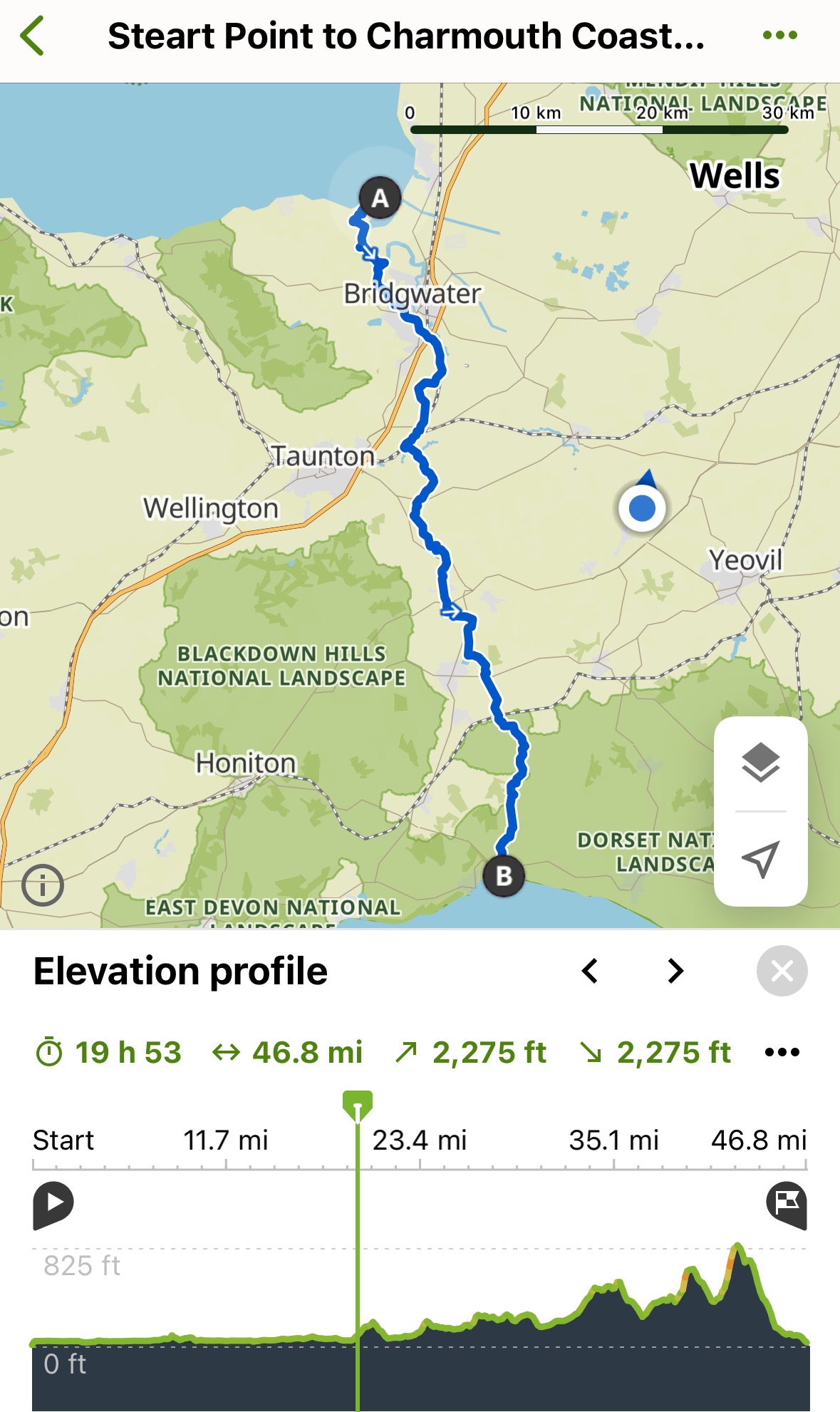Screen dimensions: 840x1412
Task: Open the map layers selector
Action: point(760,763)
